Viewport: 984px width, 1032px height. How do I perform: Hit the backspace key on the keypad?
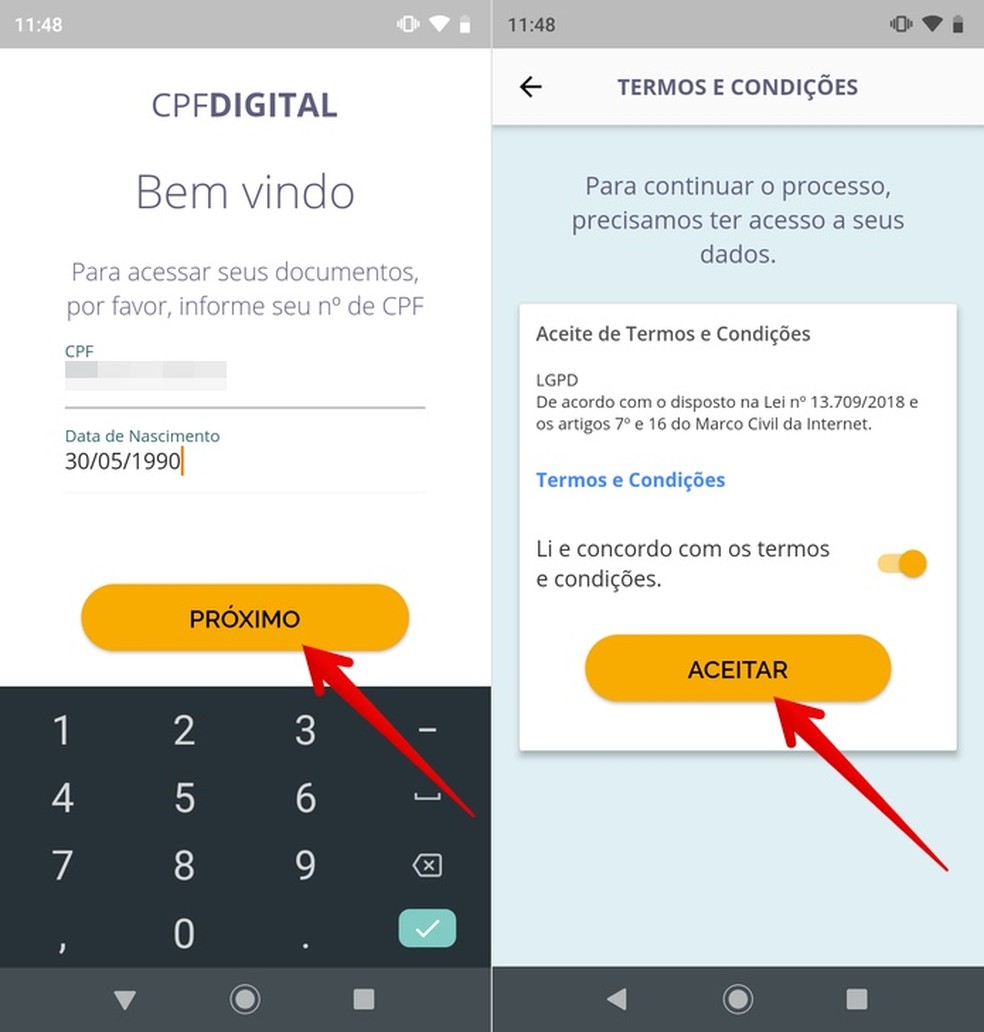pos(427,865)
